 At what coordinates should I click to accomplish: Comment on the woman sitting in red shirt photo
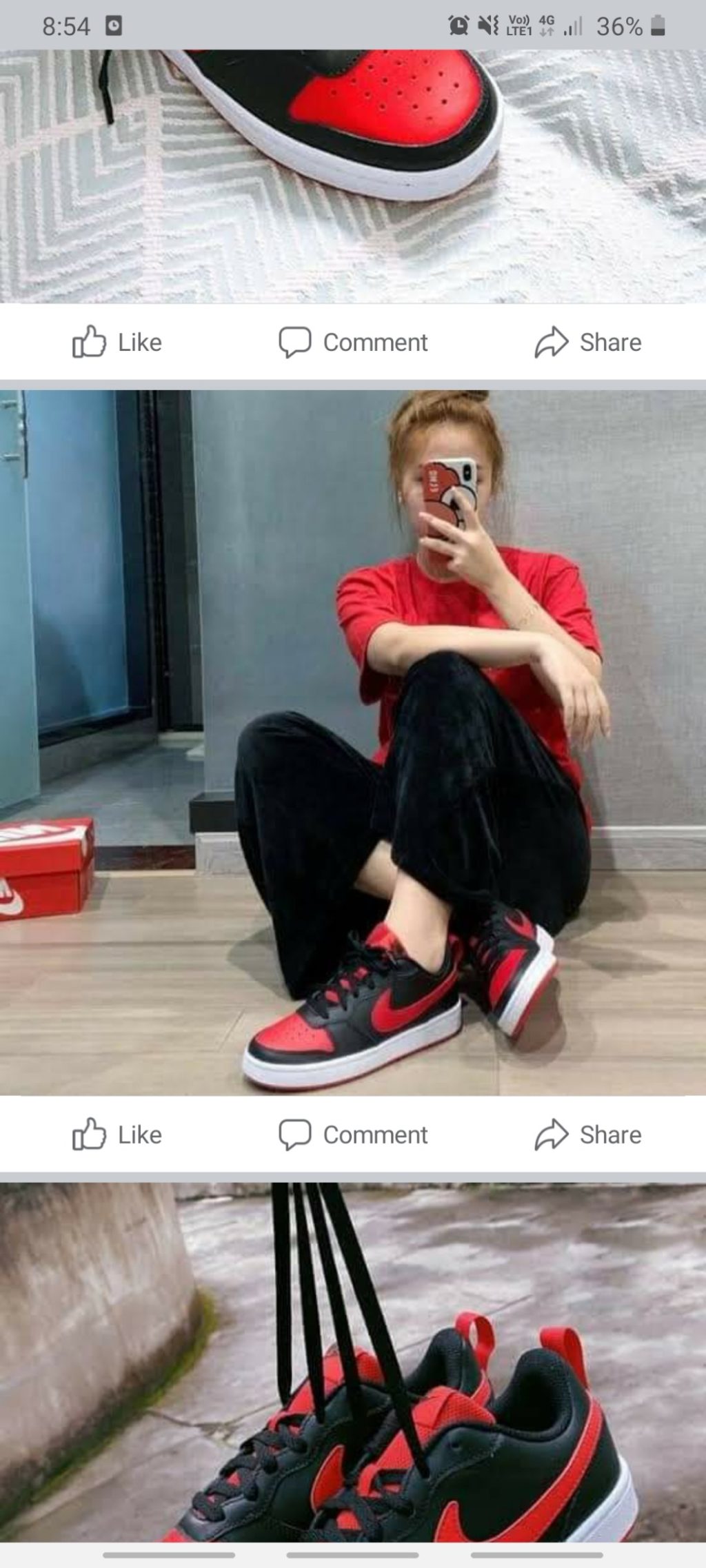pos(353,1135)
